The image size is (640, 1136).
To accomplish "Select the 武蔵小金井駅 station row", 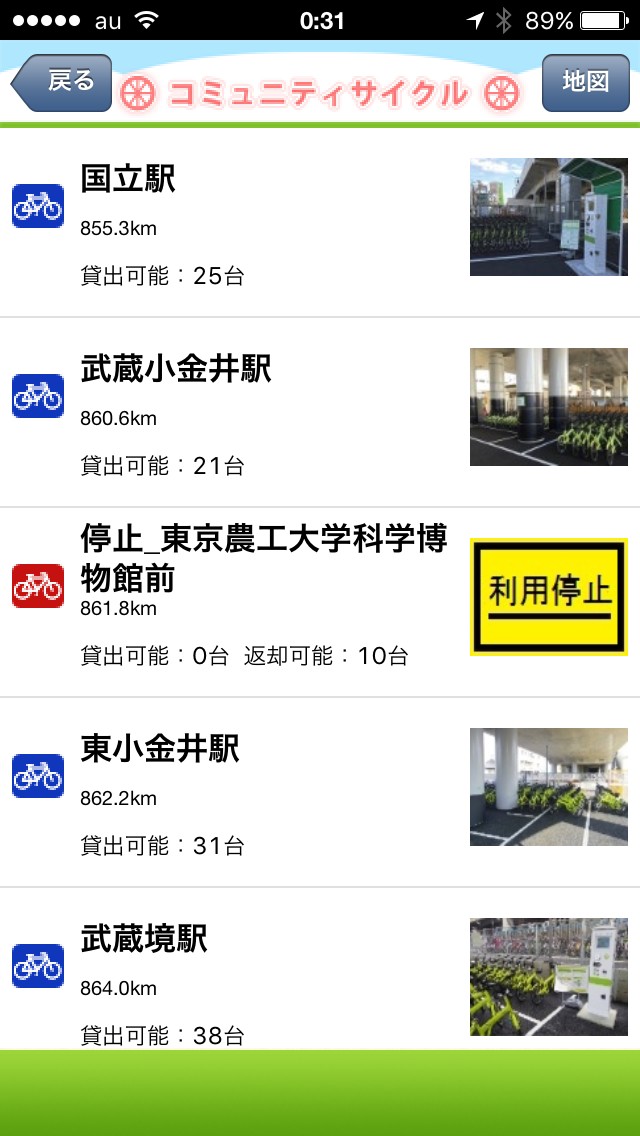I will (x=320, y=412).
